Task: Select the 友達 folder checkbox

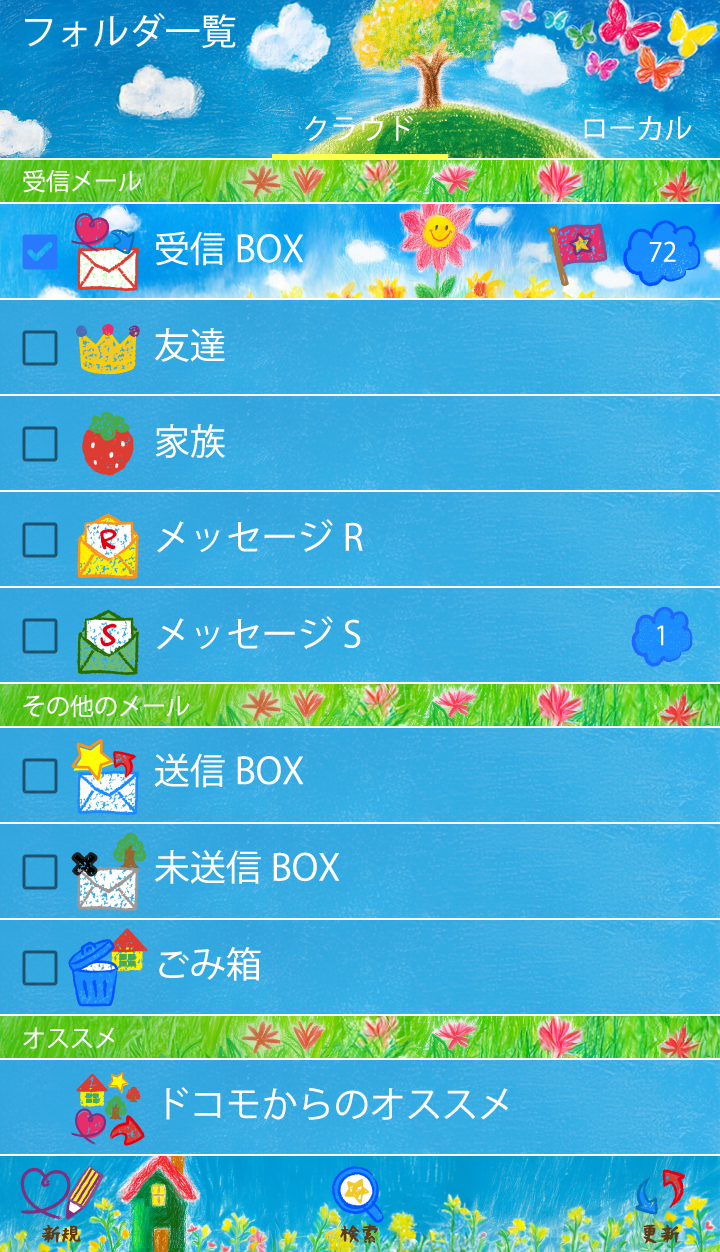Action: (x=40, y=348)
